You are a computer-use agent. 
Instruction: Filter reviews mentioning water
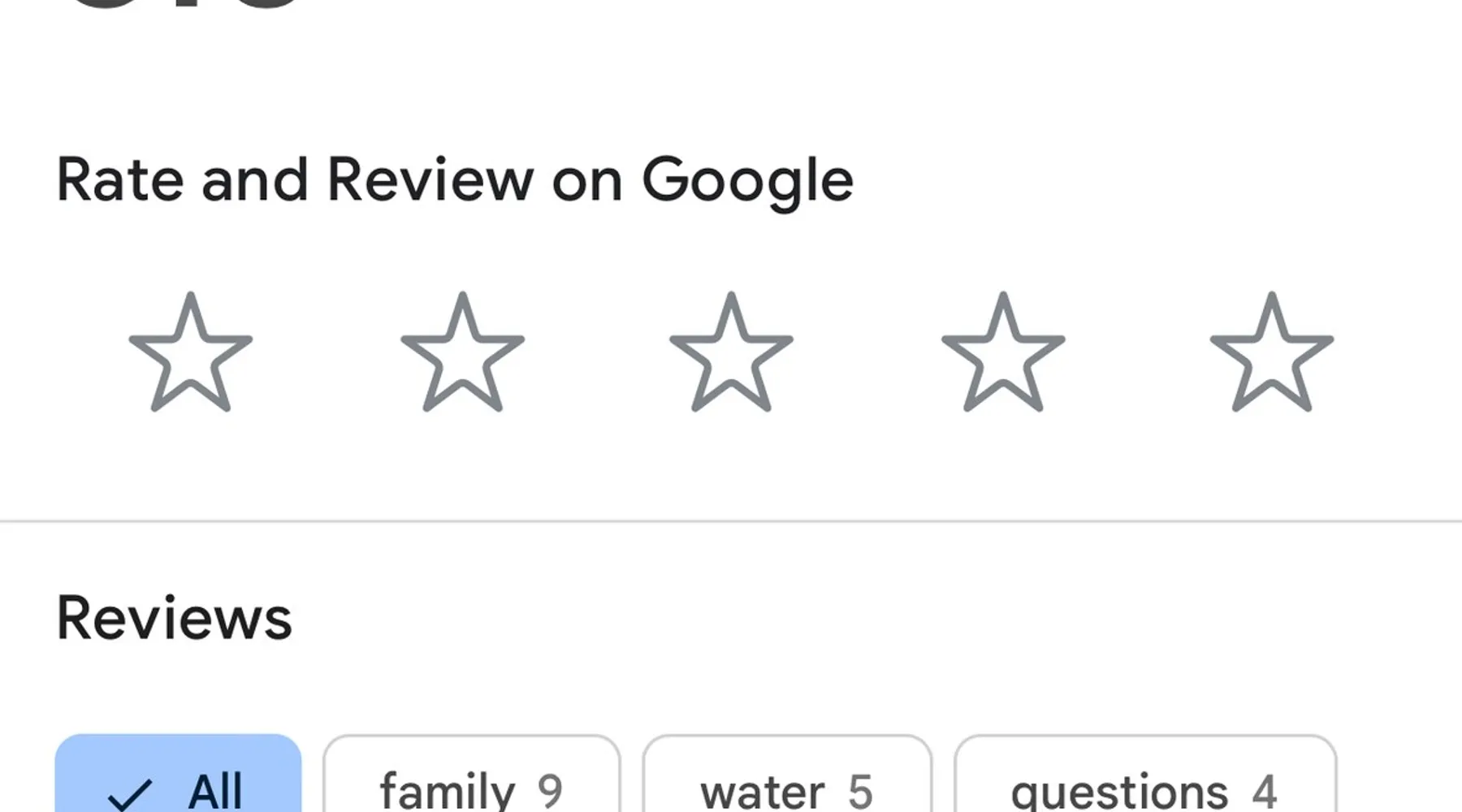click(786, 780)
